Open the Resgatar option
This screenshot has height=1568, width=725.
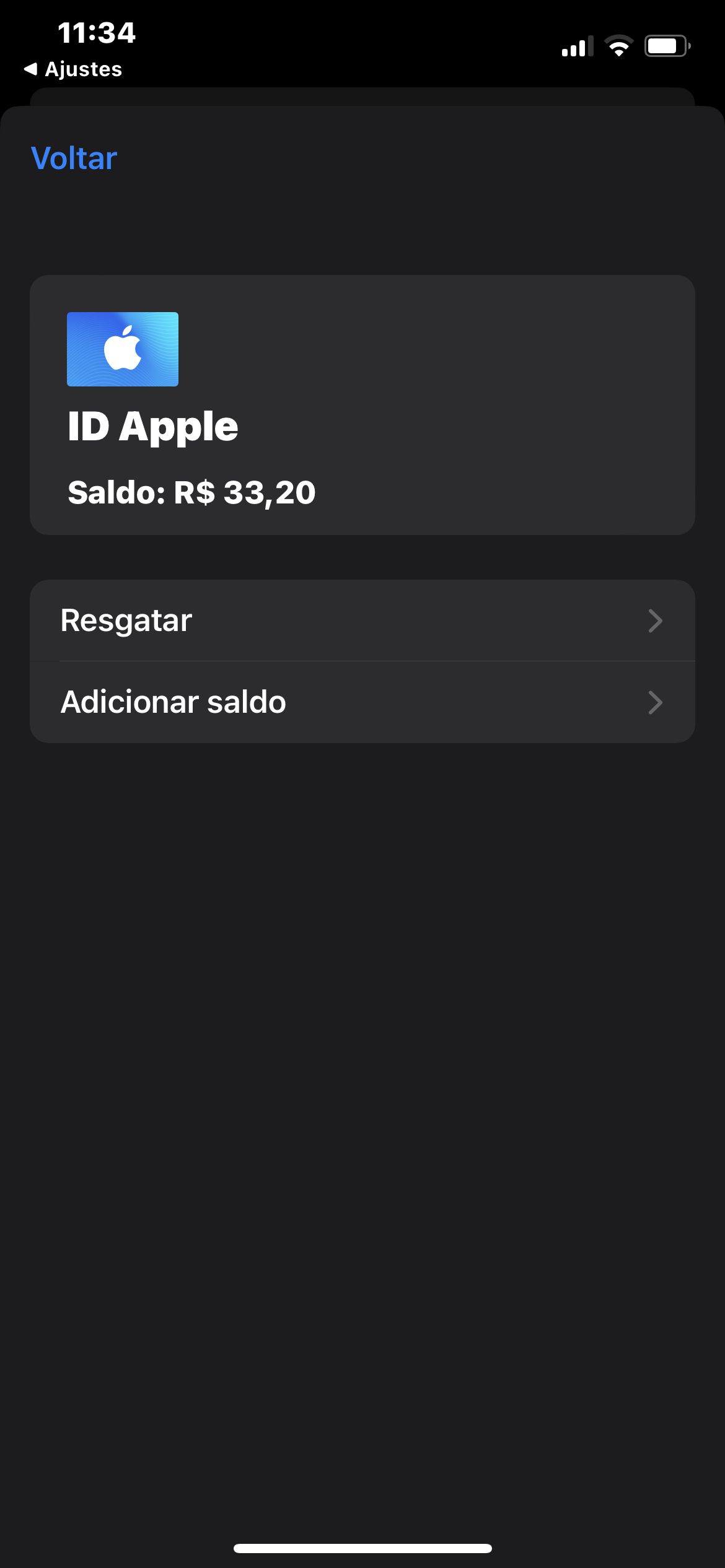click(362, 621)
